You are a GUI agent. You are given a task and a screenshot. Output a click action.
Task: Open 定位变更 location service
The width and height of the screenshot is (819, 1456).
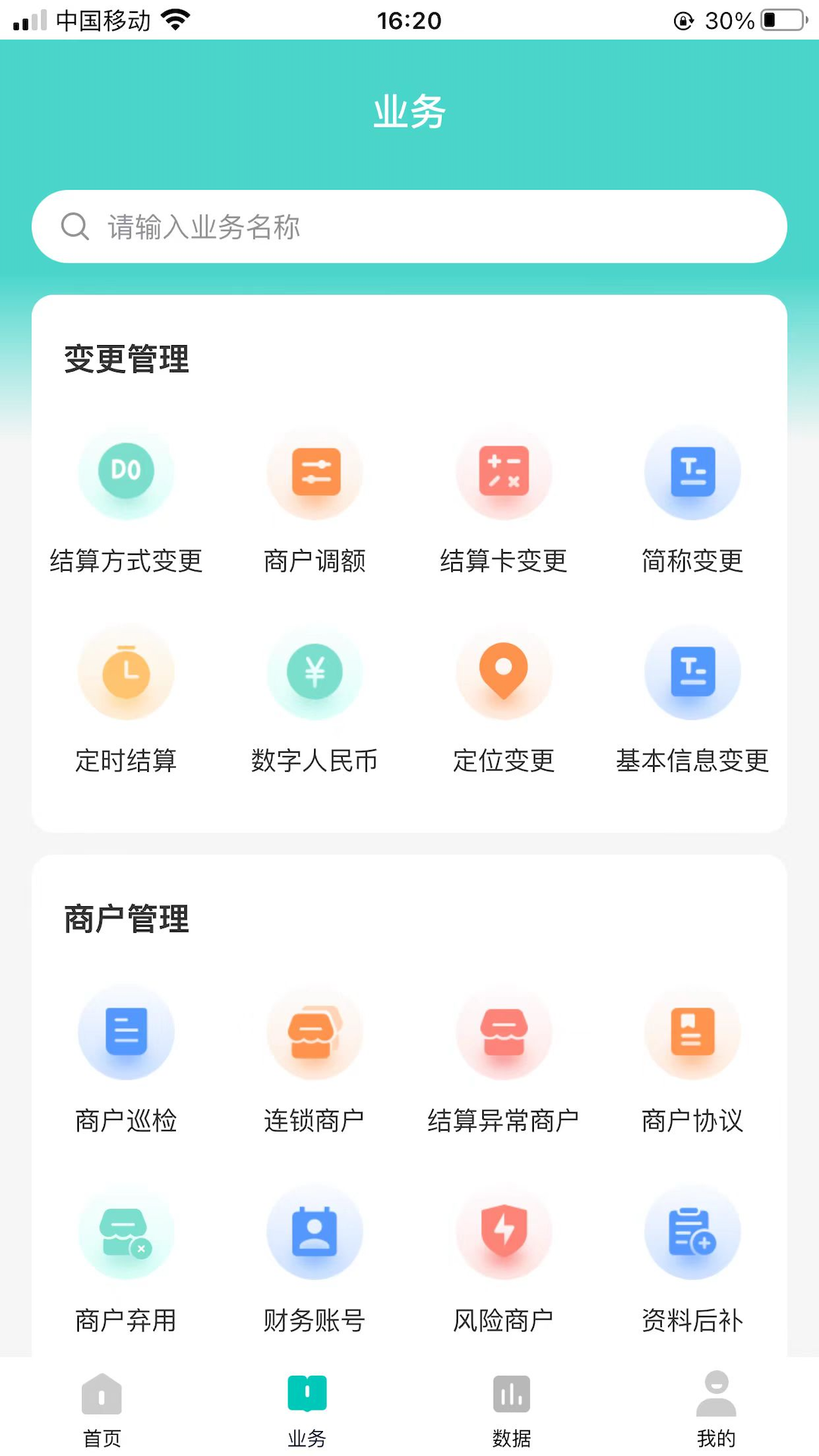(x=504, y=673)
